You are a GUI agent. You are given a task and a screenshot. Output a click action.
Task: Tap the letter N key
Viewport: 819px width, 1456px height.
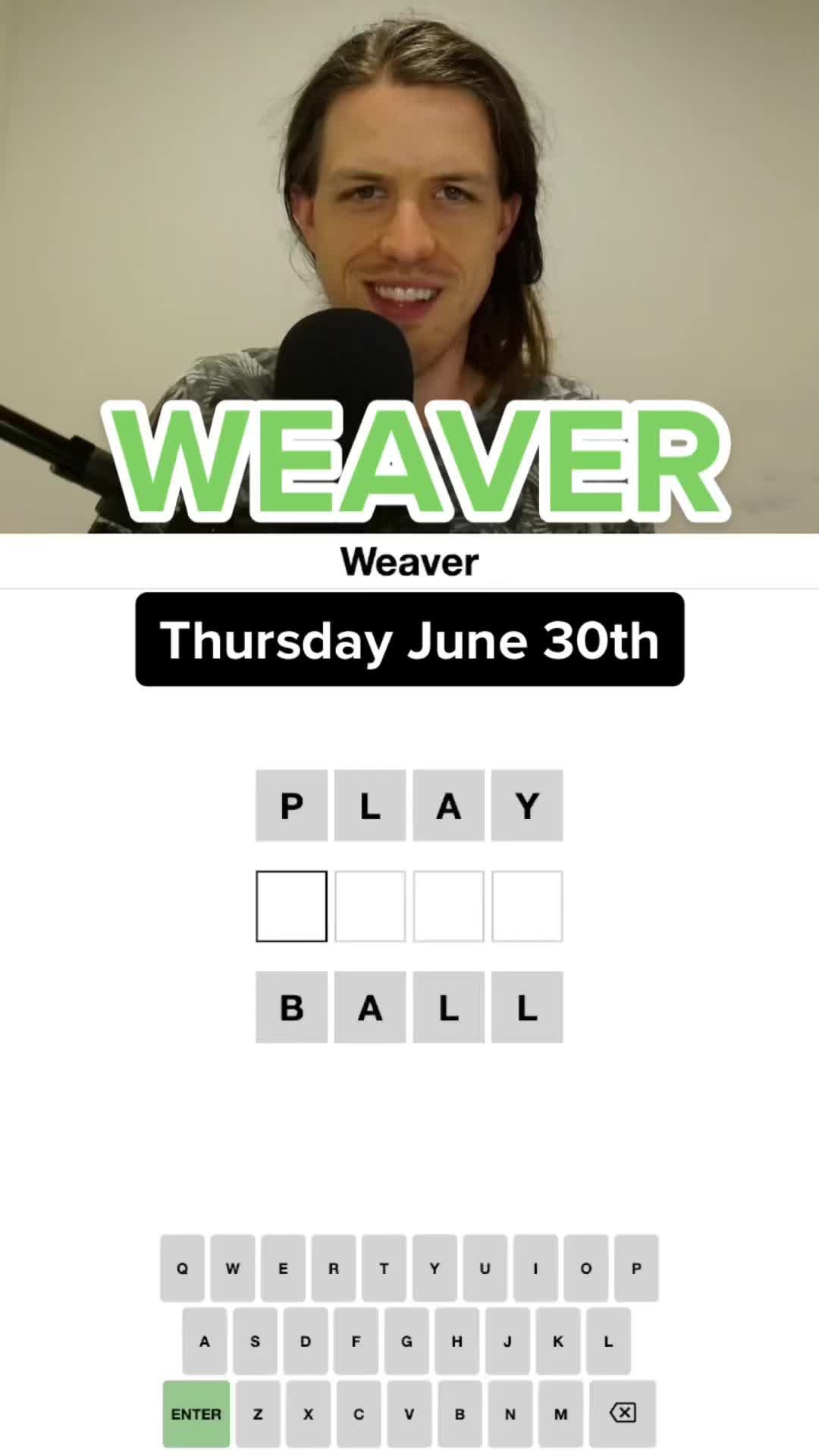point(510,1414)
